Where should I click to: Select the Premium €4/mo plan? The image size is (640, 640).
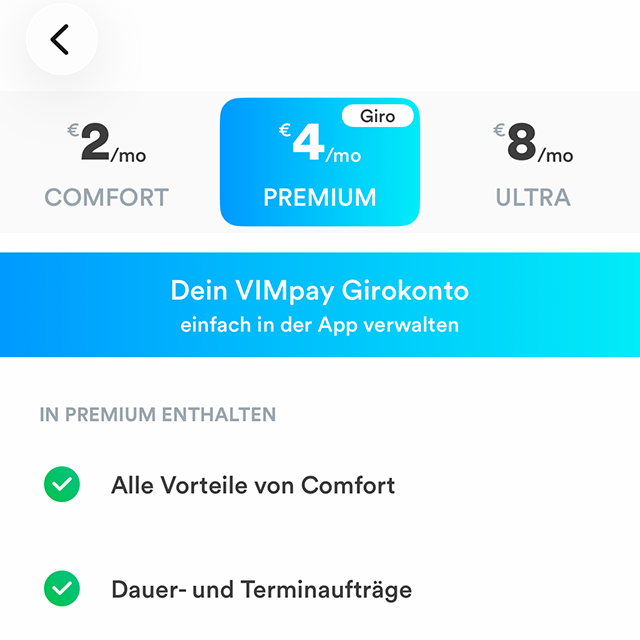(320, 163)
